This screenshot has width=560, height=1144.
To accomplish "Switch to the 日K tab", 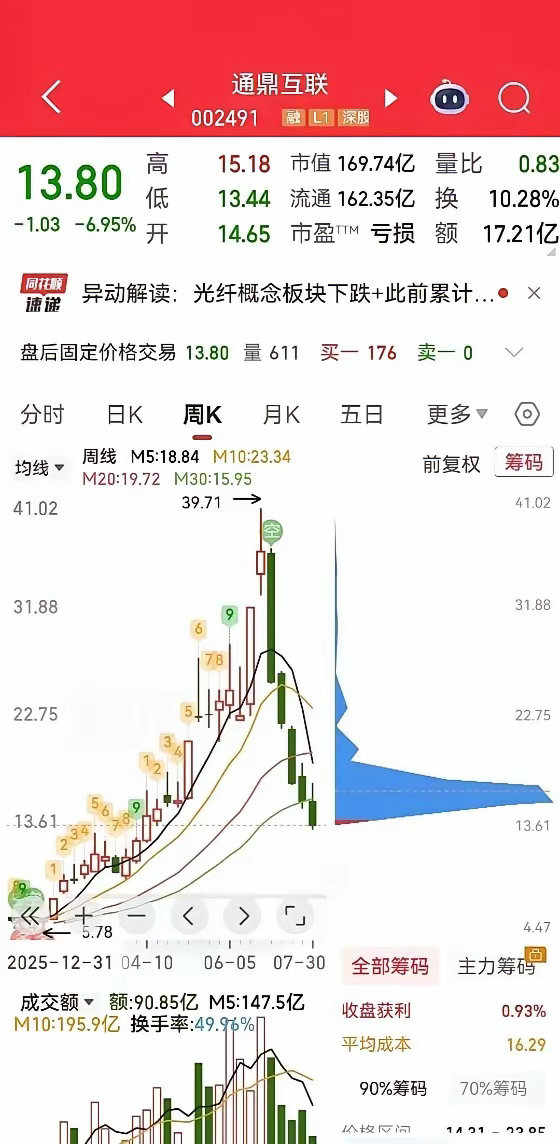I will tap(125, 414).
